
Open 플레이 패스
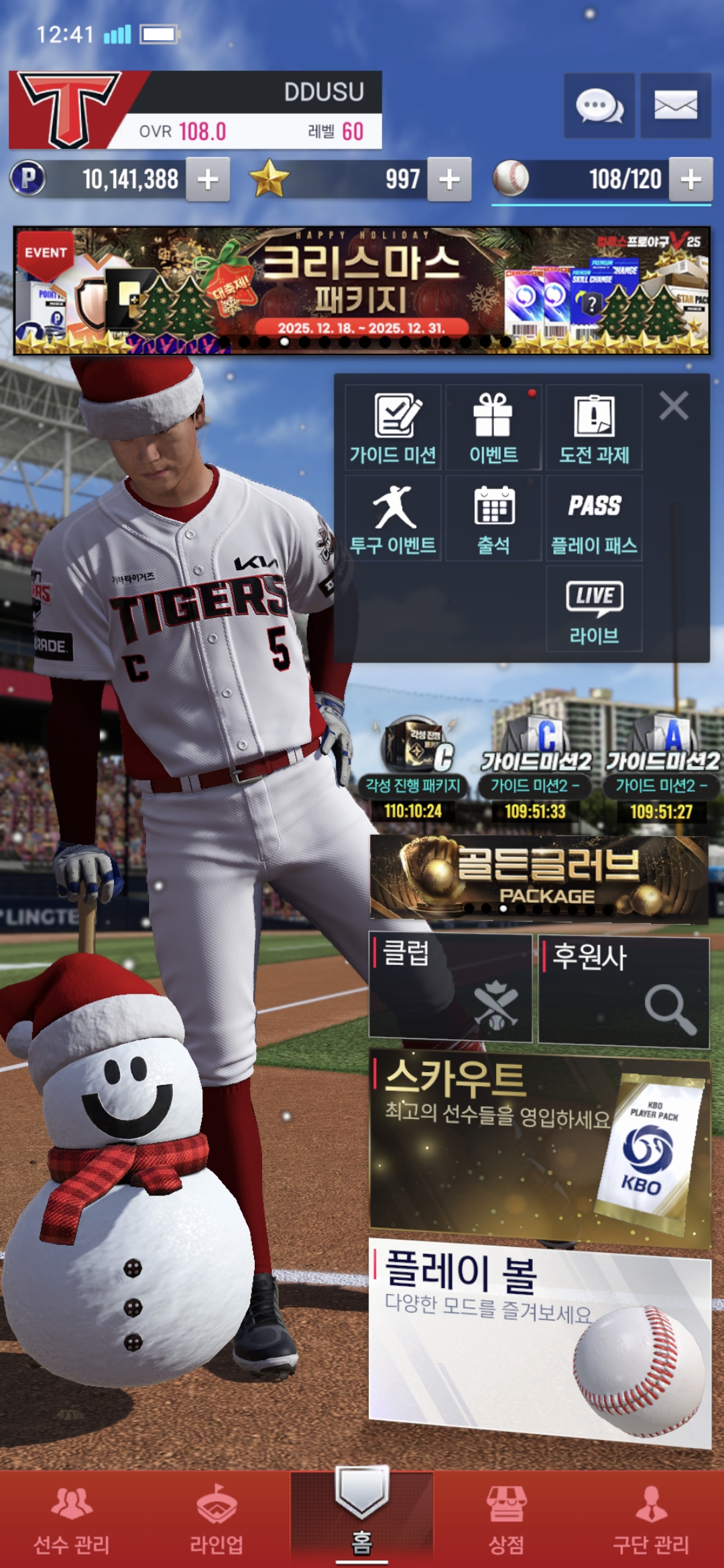pyautogui.click(x=594, y=518)
